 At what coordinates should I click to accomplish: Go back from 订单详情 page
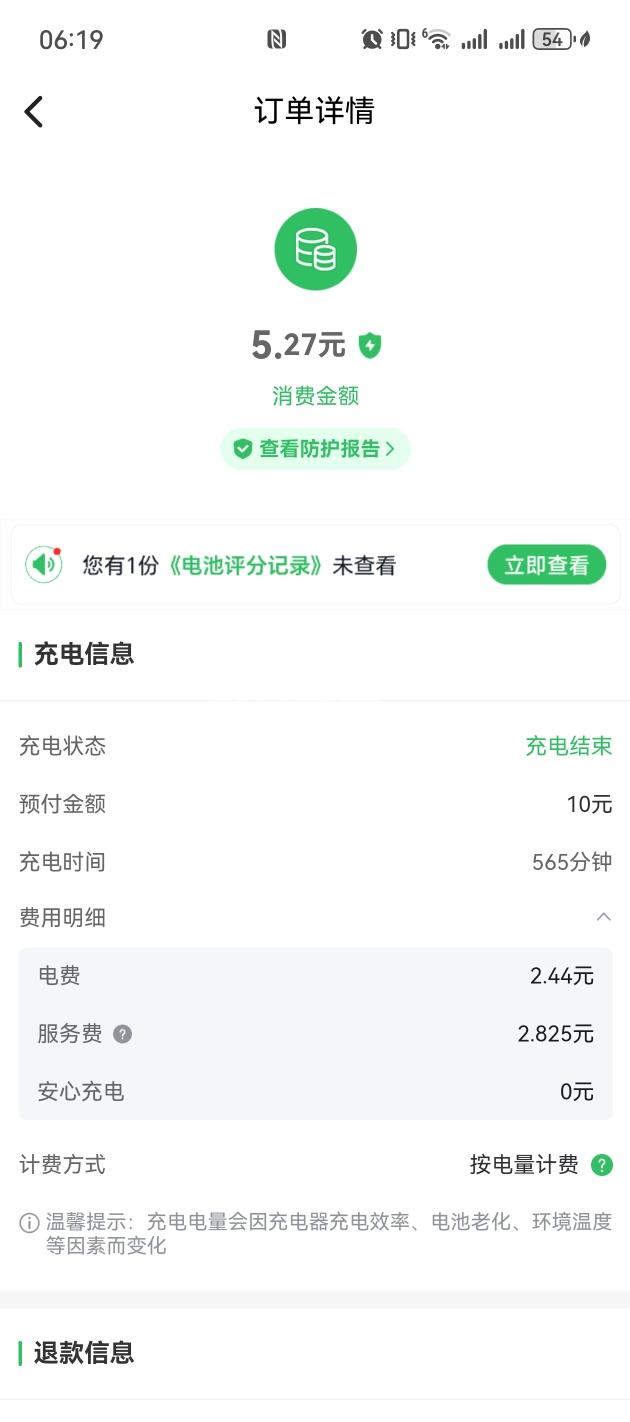point(34,111)
